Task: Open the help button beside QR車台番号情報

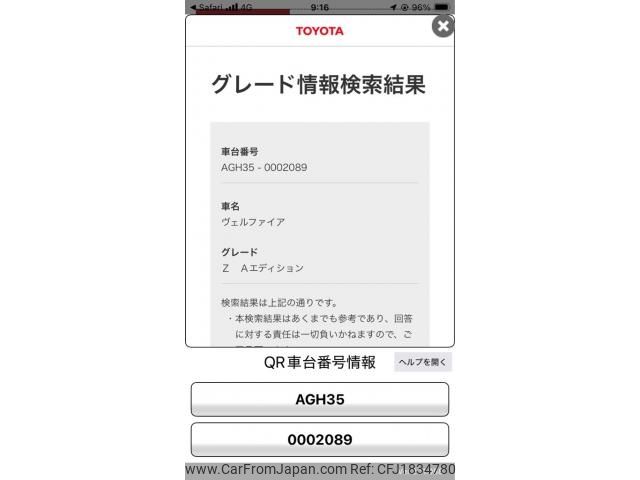Action: click(422, 362)
